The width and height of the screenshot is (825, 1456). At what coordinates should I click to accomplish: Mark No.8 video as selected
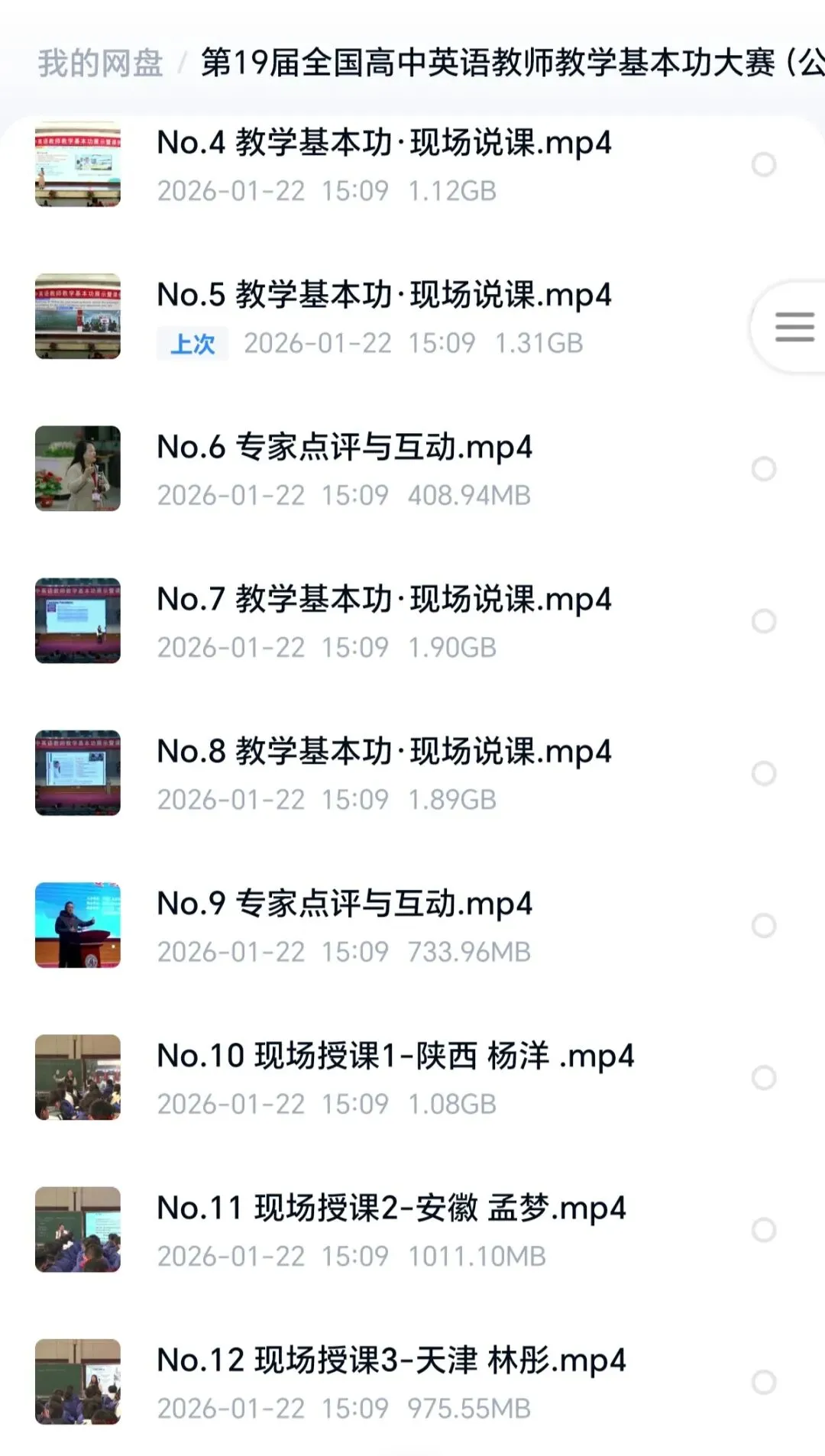tap(764, 773)
